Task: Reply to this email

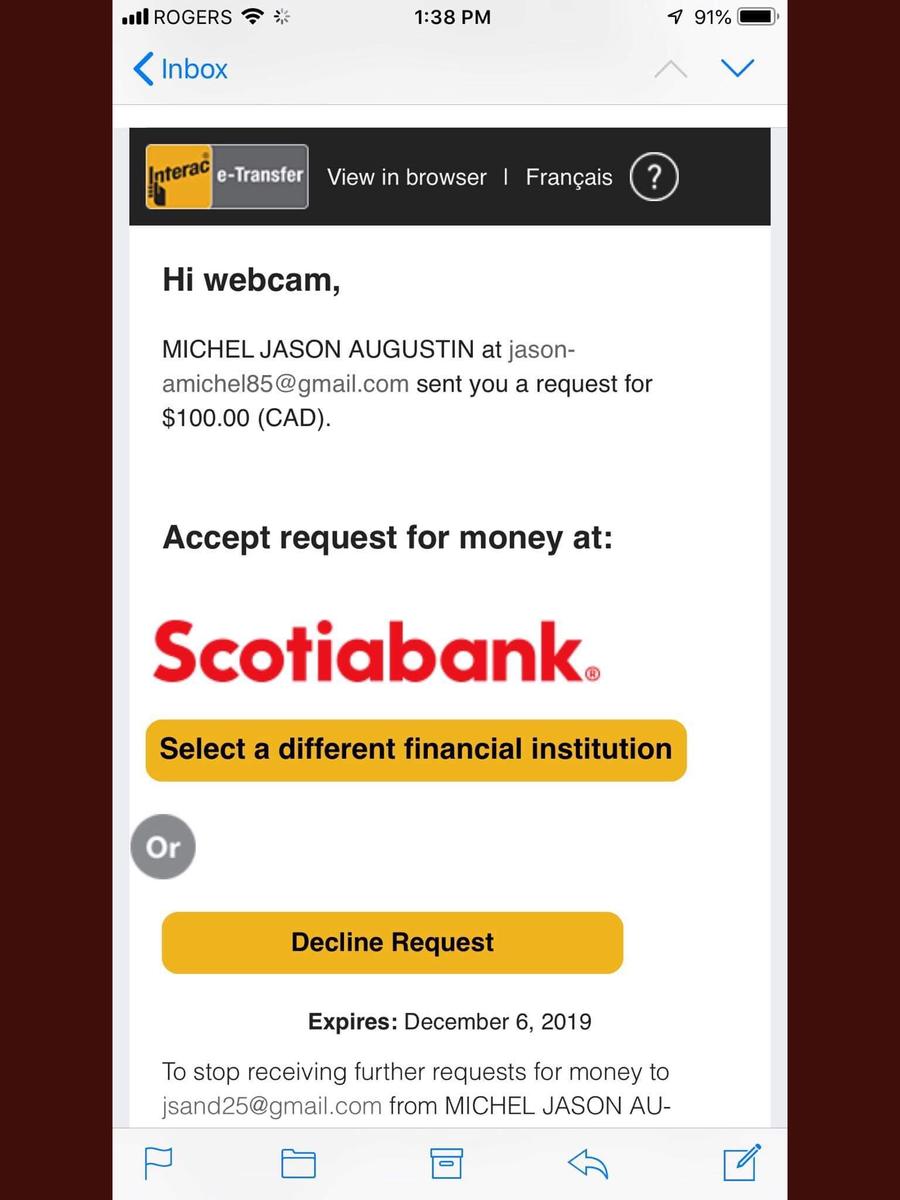Action: (588, 1163)
